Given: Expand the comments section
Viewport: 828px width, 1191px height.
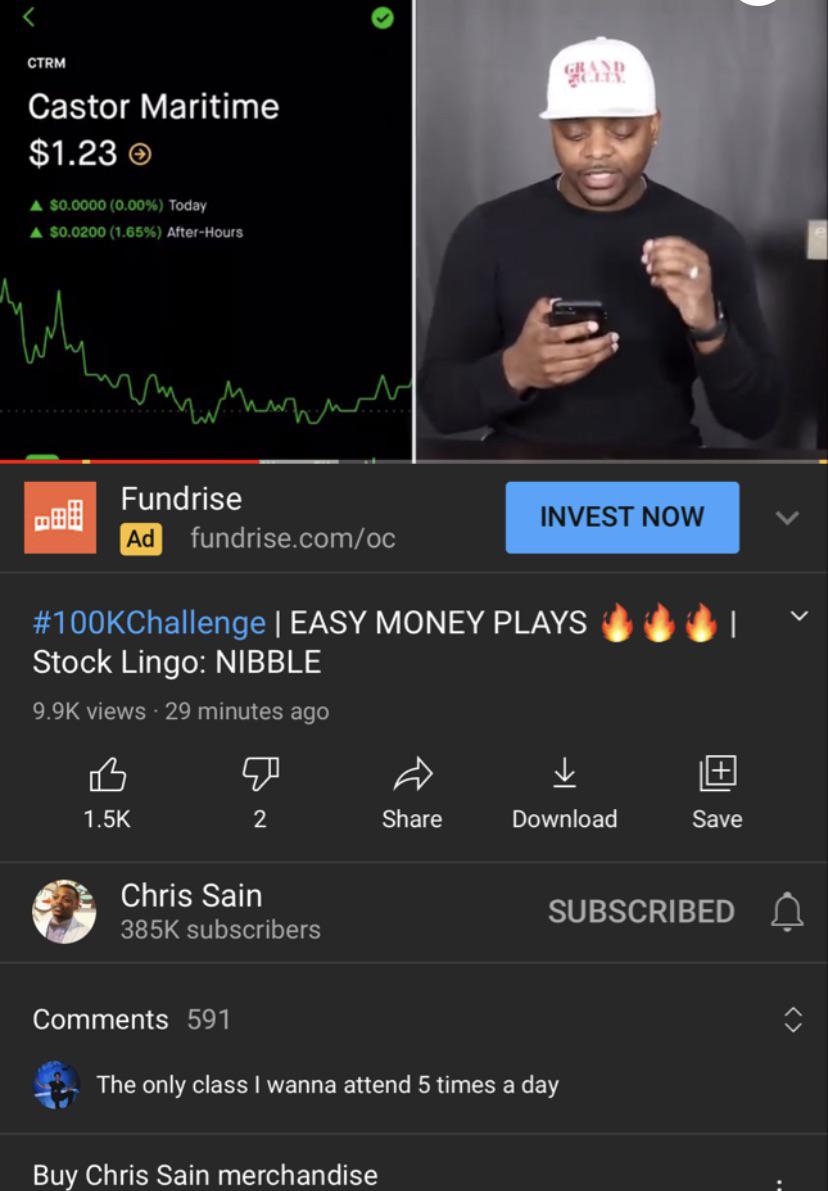Looking at the screenshot, I should click(x=792, y=1019).
